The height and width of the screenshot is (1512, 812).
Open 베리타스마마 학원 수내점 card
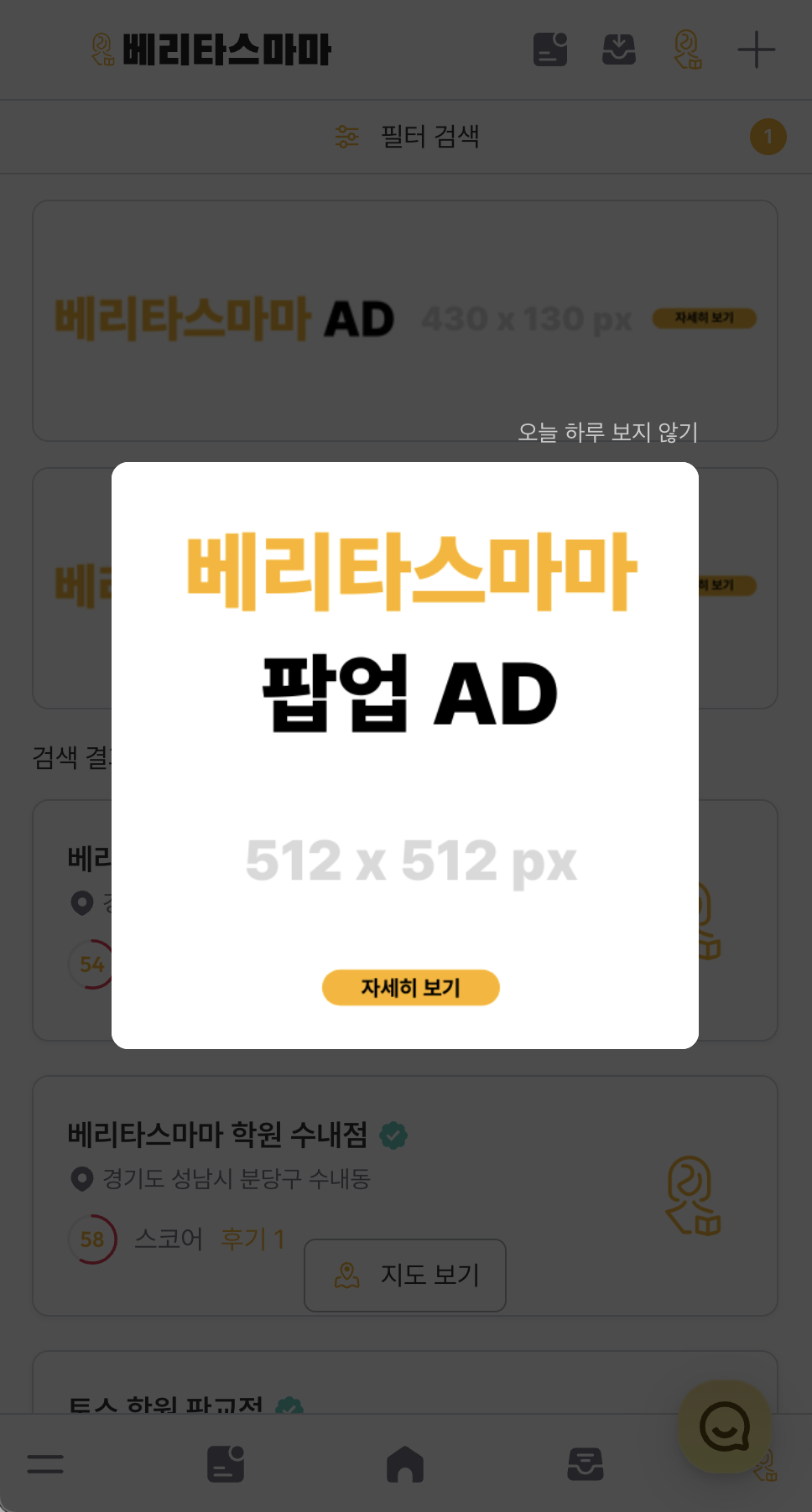(x=217, y=1135)
